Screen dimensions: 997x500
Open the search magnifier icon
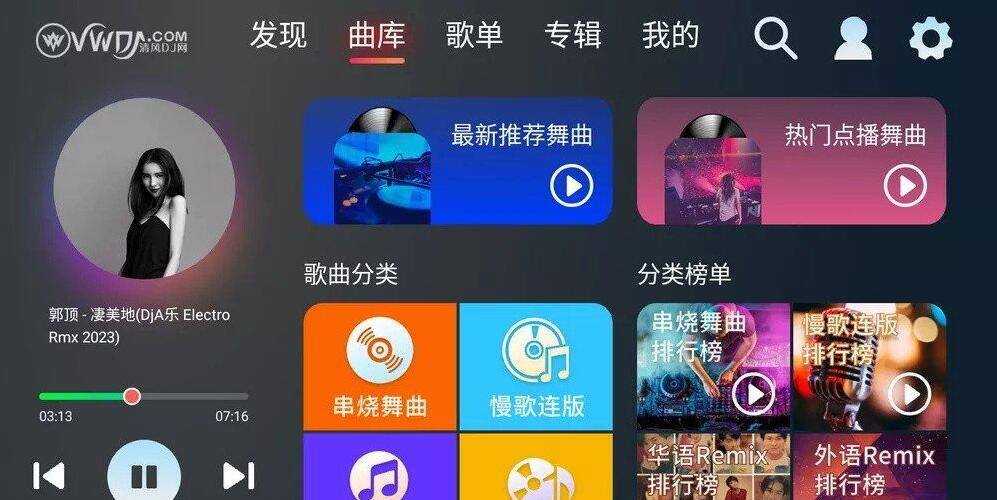click(774, 39)
